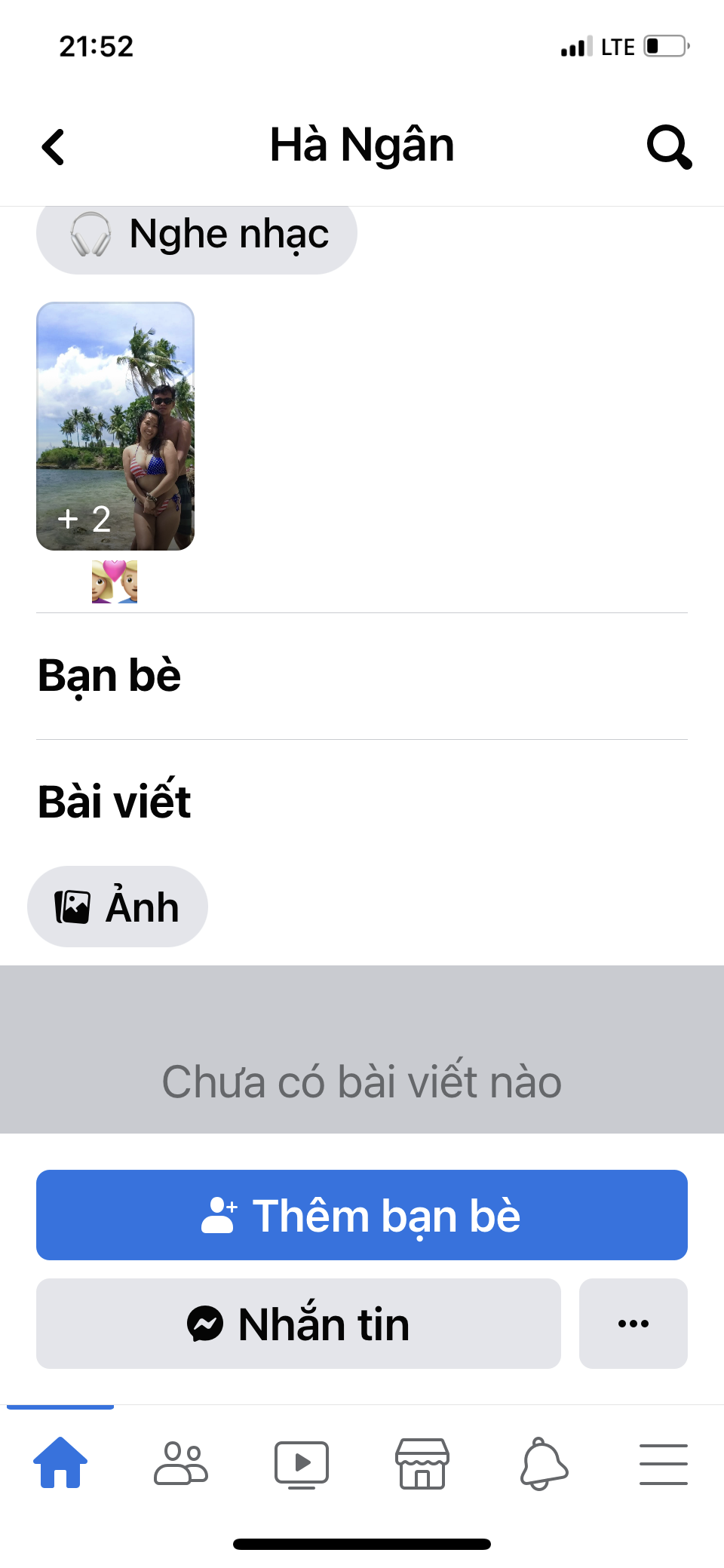The image size is (724, 1568).
Task: Send a message via Nhắn tin
Action: click(299, 1324)
